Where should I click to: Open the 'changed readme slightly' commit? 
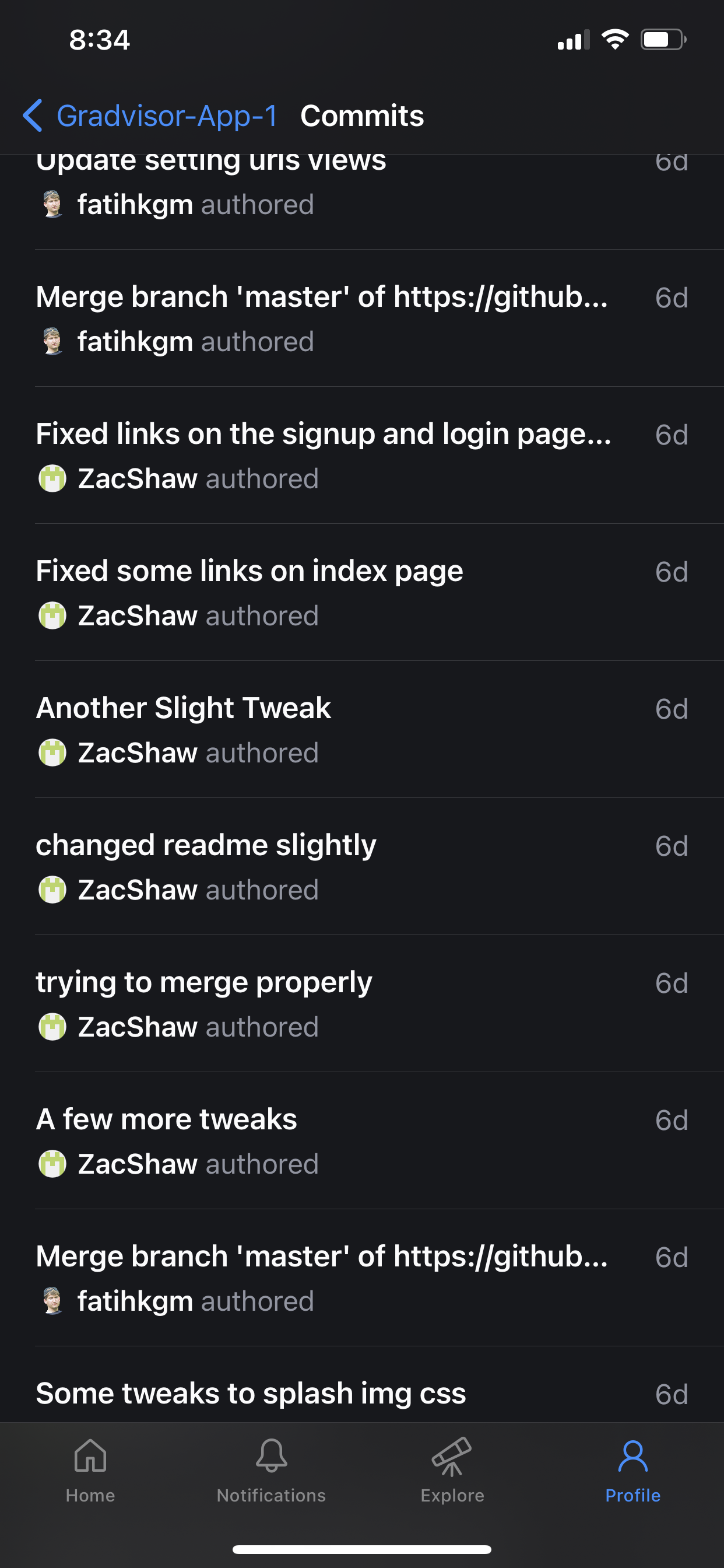point(362,866)
